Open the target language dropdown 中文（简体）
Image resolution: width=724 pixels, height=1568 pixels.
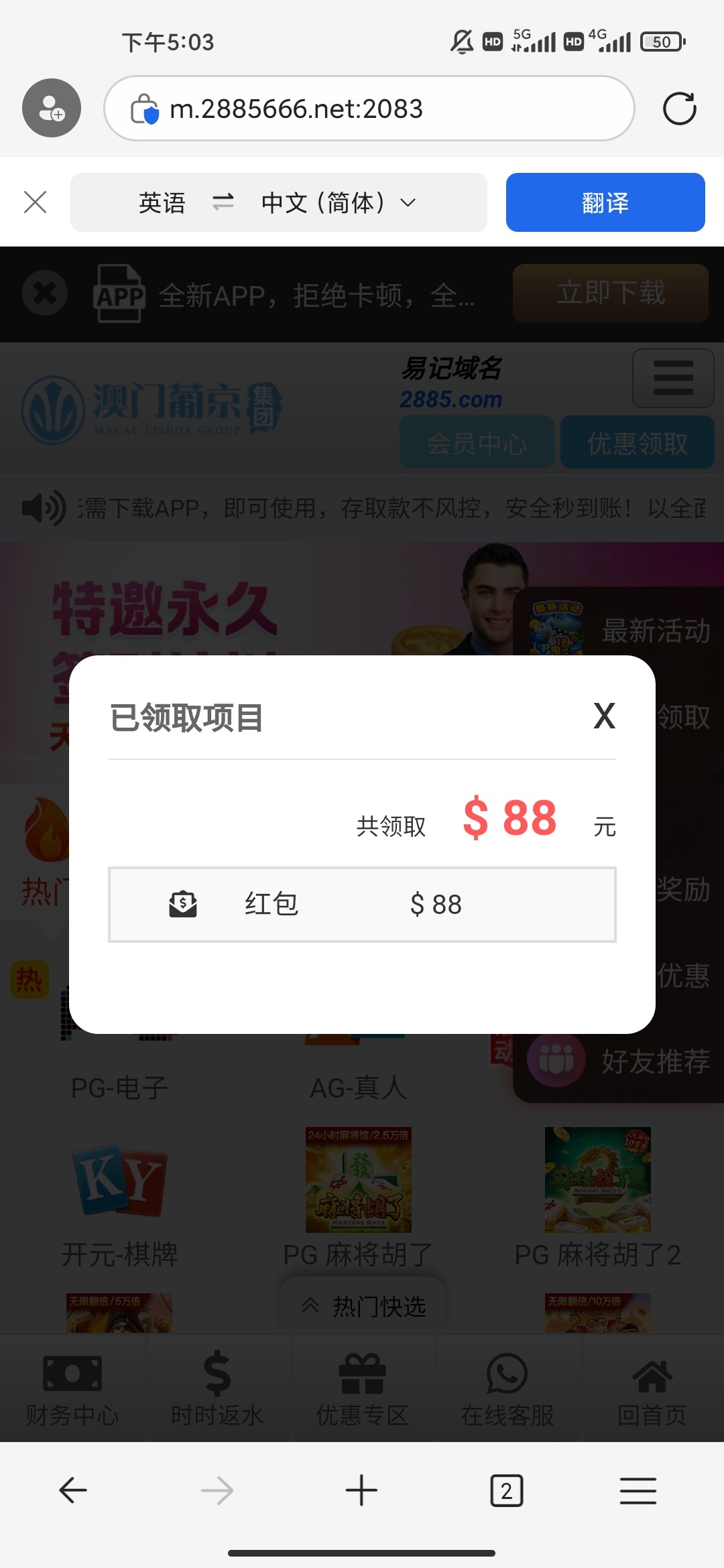(339, 202)
